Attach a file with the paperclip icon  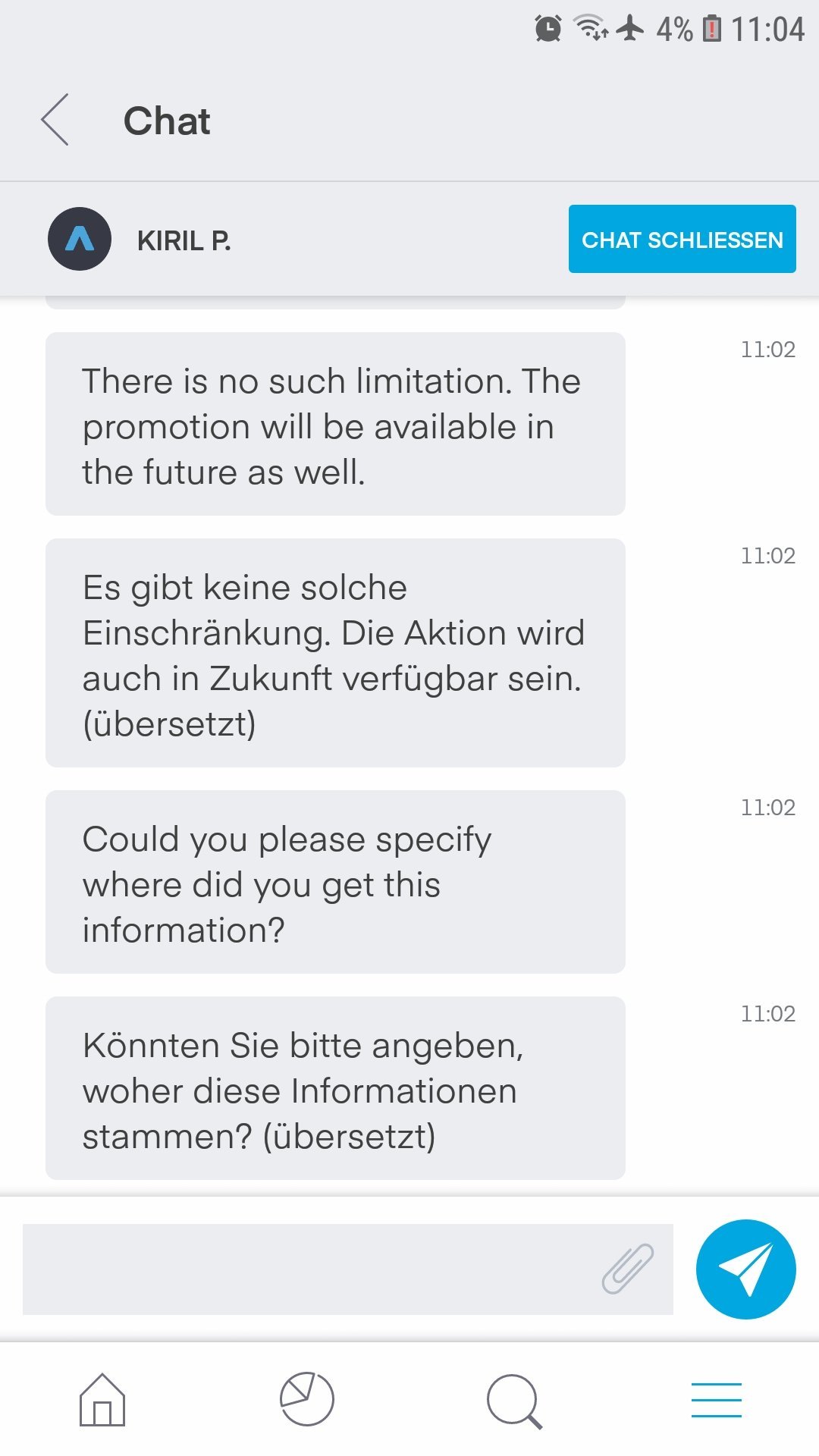(628, 1268)
